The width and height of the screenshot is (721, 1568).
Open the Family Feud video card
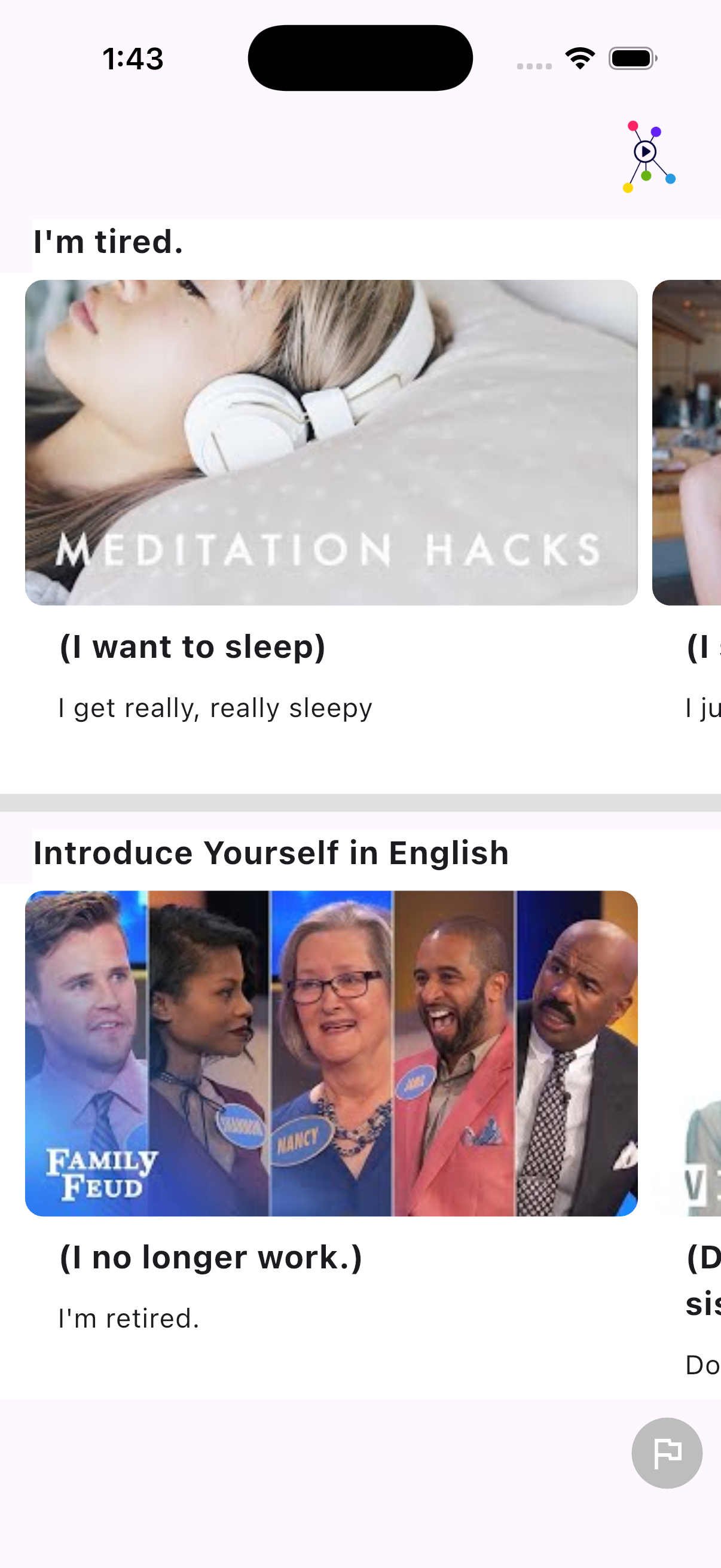click(x=331, y=1053)
